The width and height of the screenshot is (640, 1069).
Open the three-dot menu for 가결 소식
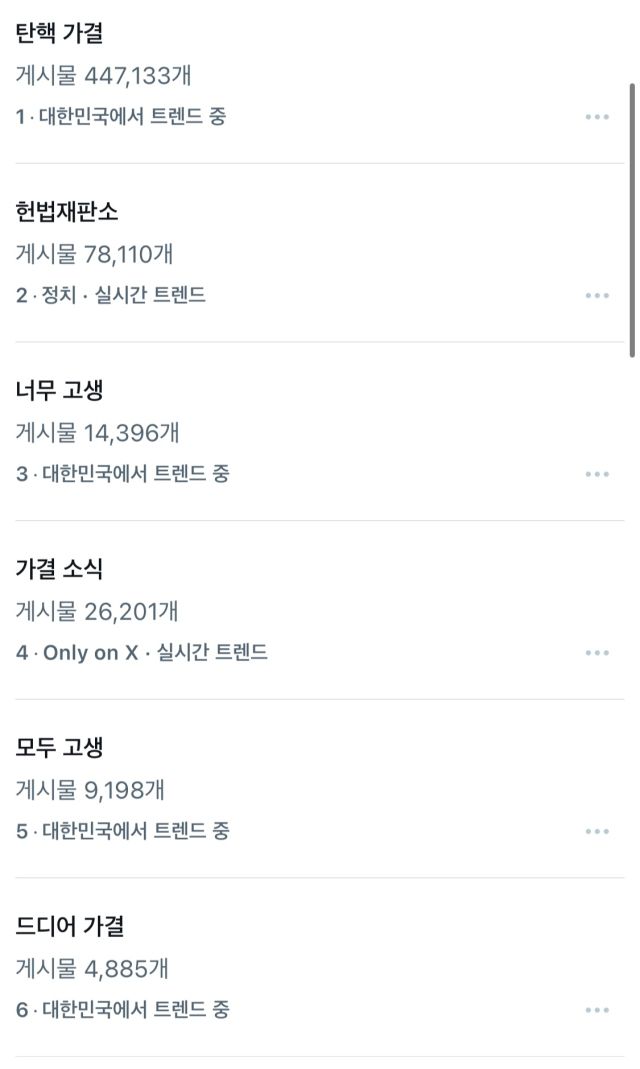(597, 653)
